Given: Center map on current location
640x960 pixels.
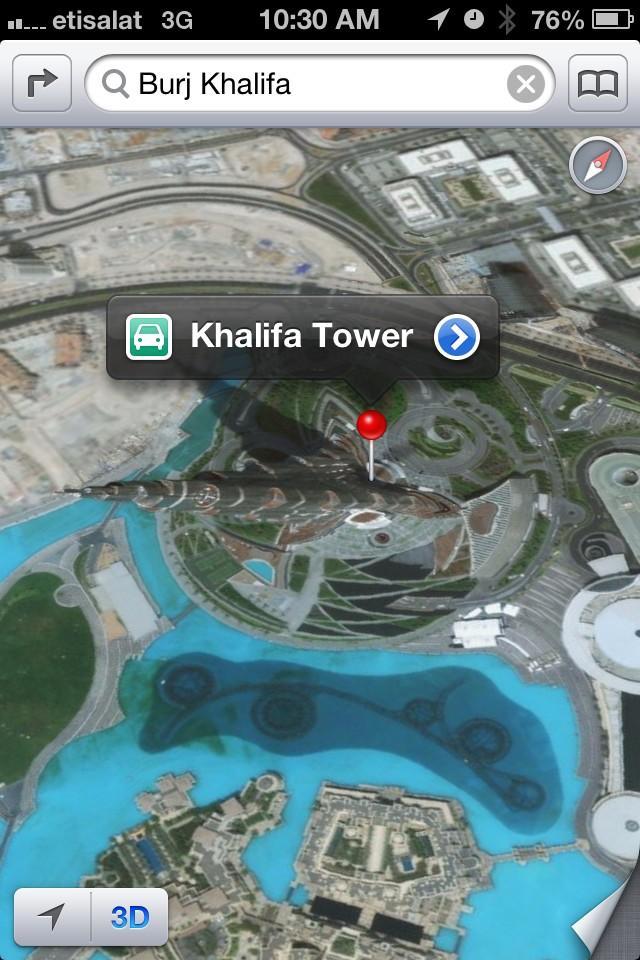Looking at the screenshot, I should pos(51,916).
